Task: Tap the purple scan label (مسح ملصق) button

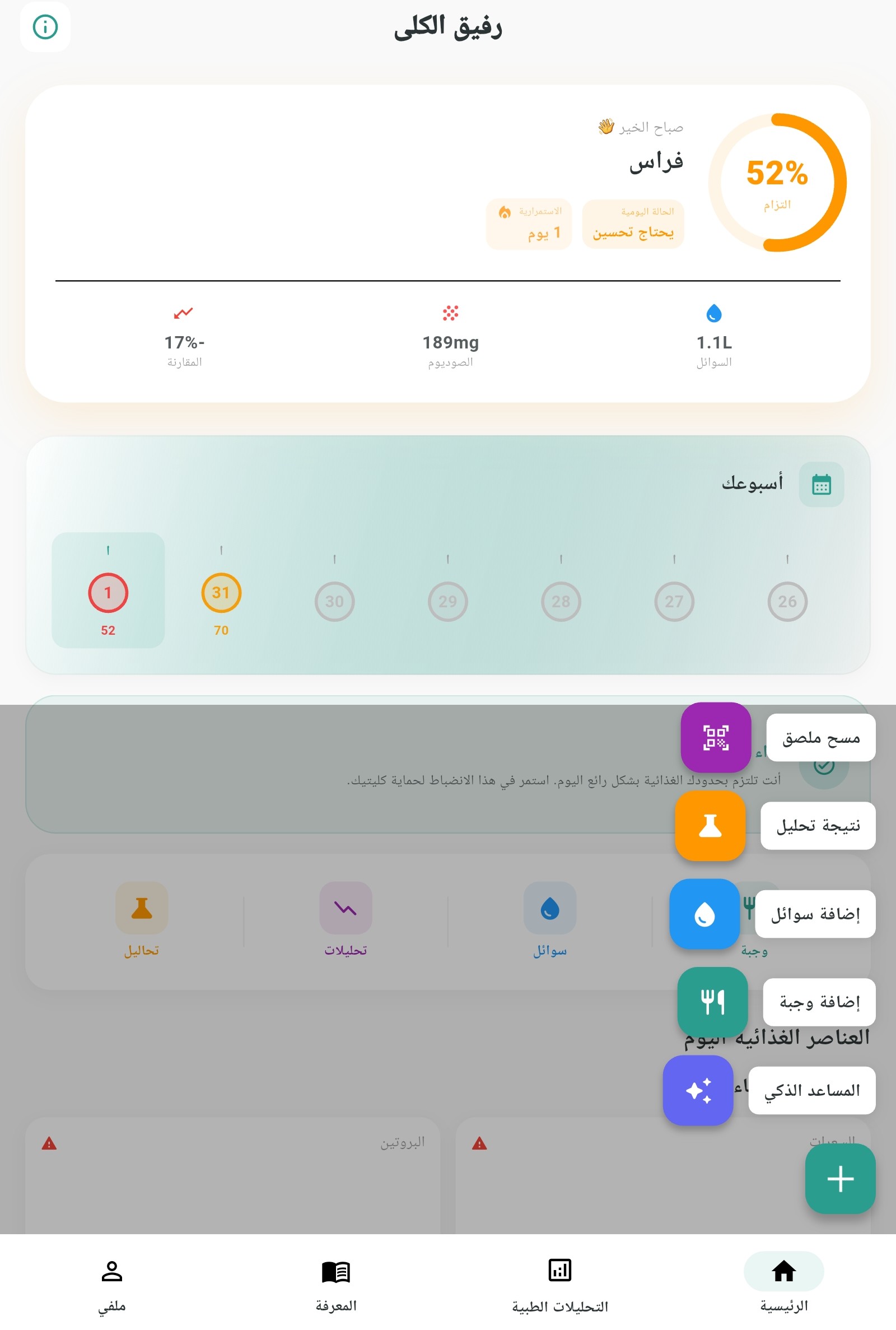Action: pyautogui.click(x=716, y=737)
